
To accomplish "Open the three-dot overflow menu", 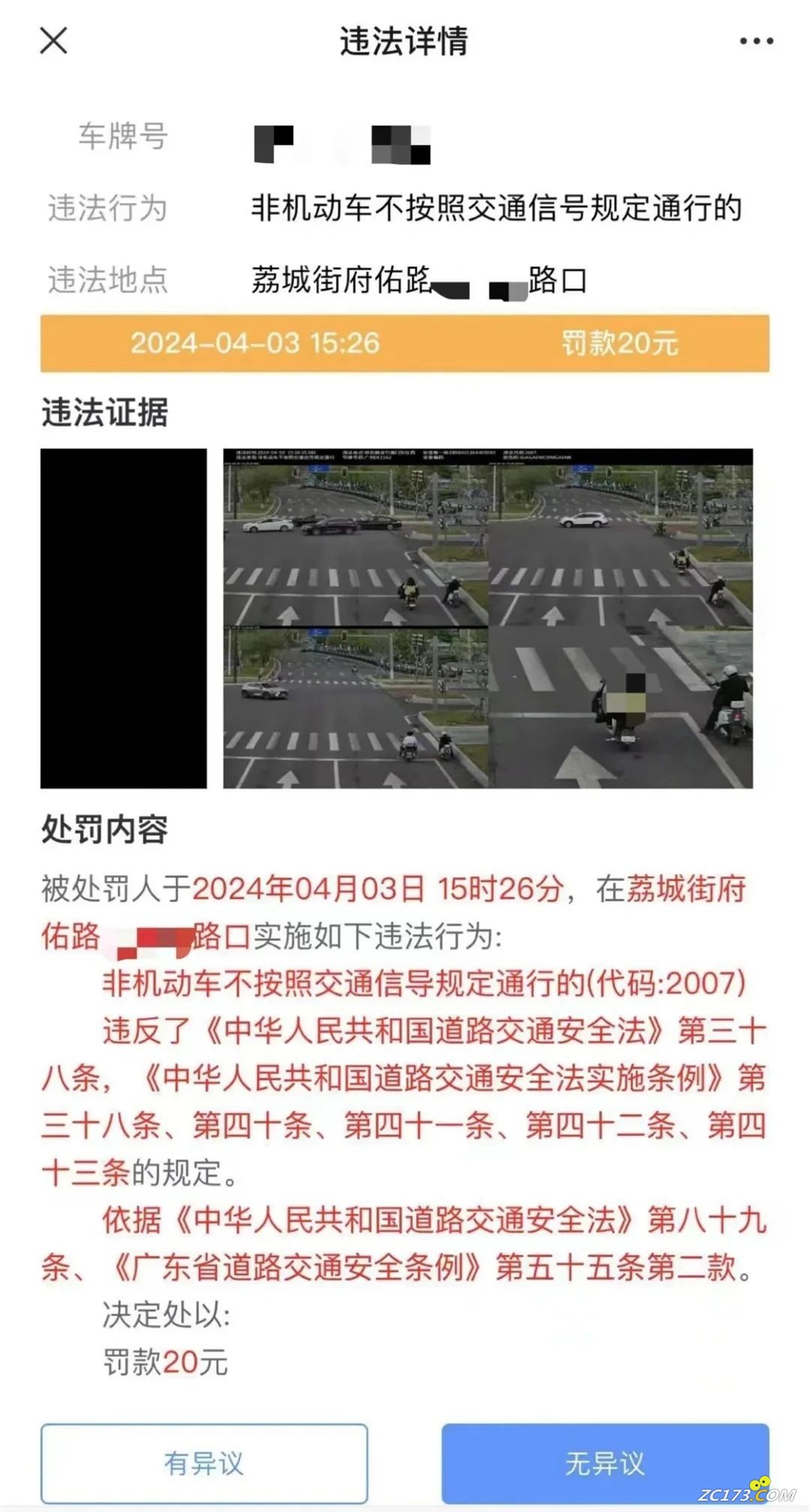I will coord(756,41).
